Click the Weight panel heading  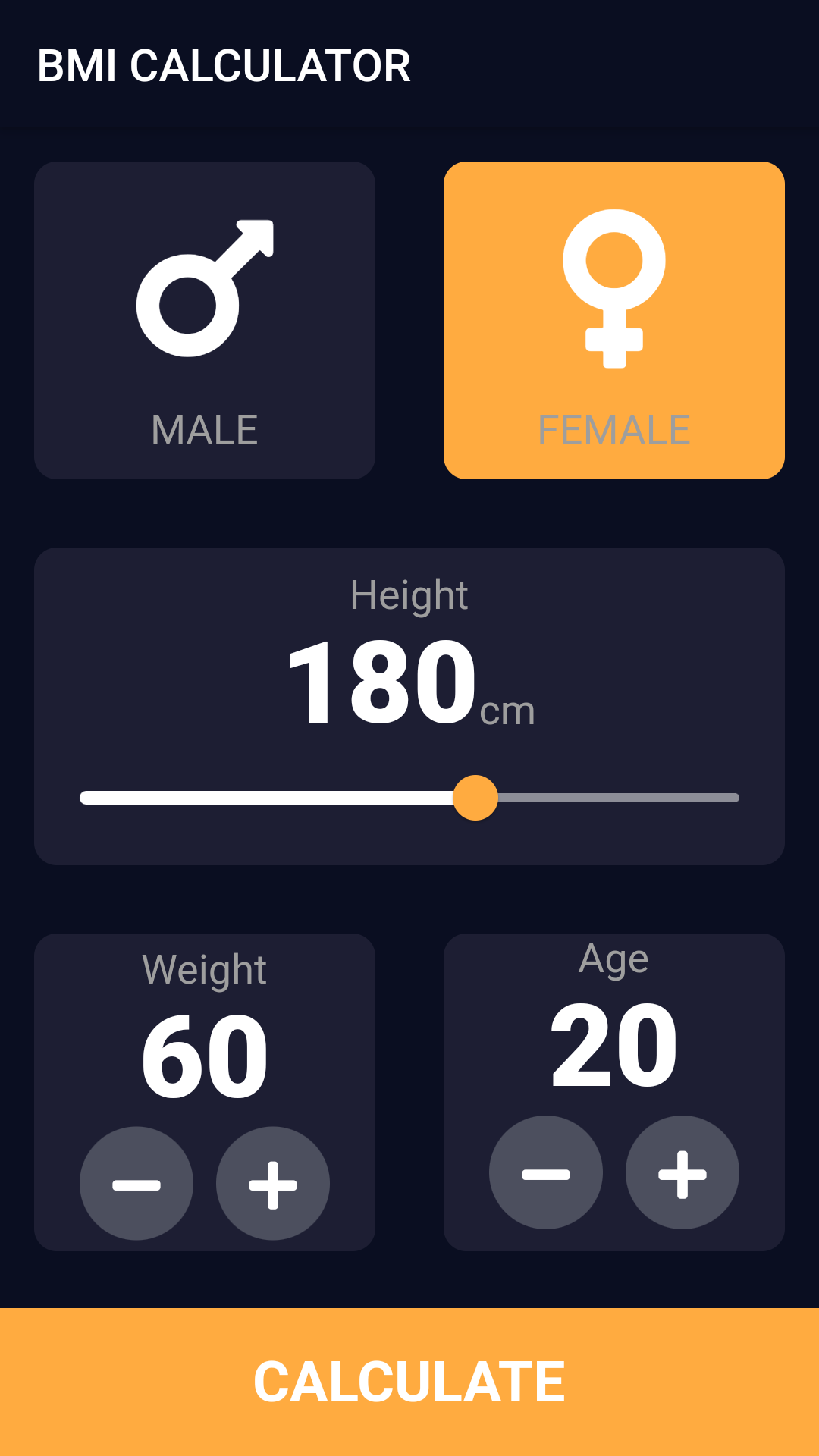(205, 969)
